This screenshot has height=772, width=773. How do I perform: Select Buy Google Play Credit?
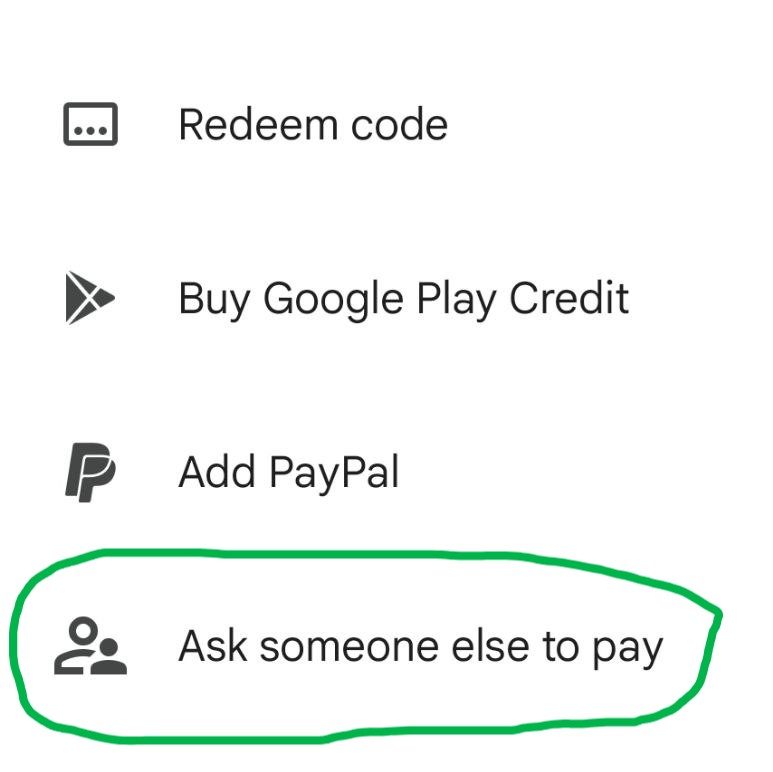(402, 299)
